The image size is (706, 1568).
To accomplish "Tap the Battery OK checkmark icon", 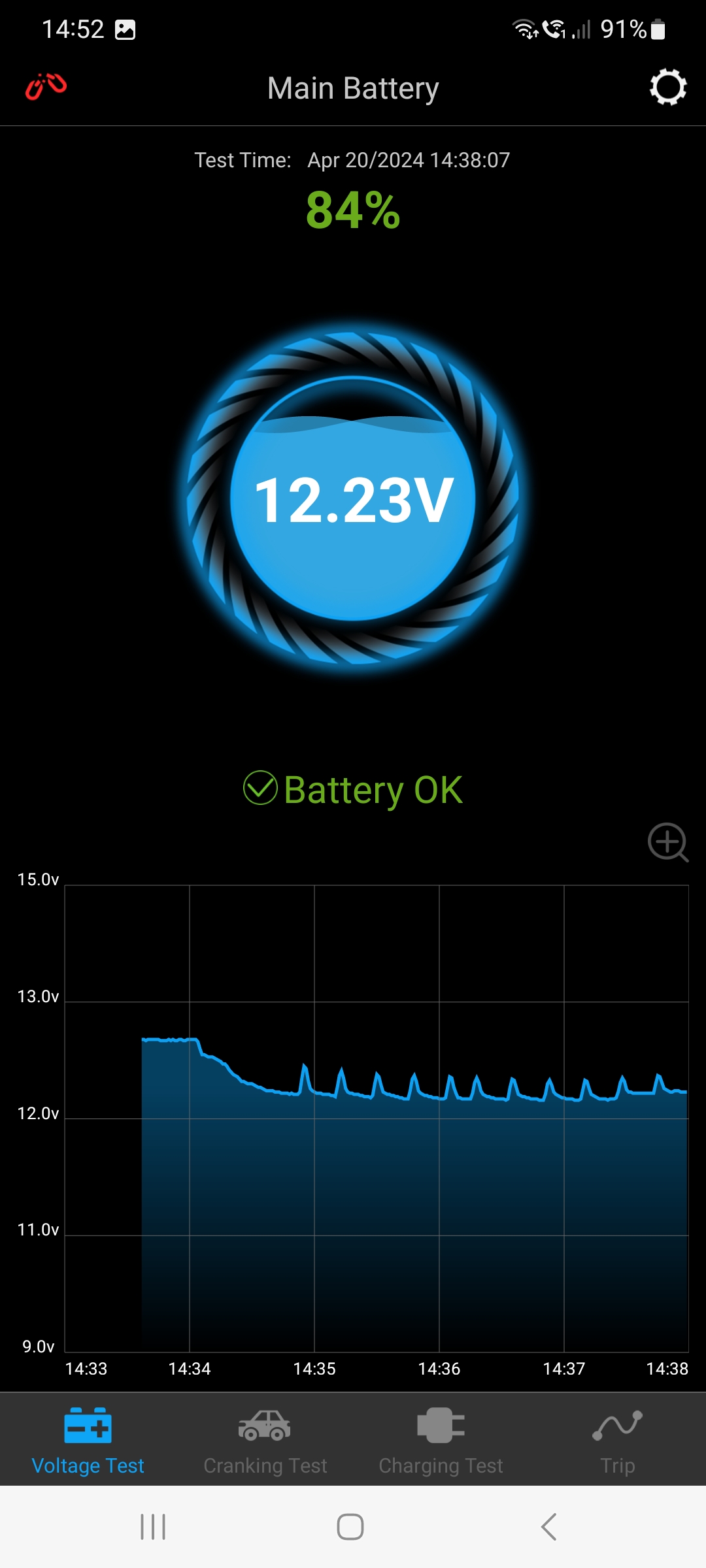I will (261, 788).
